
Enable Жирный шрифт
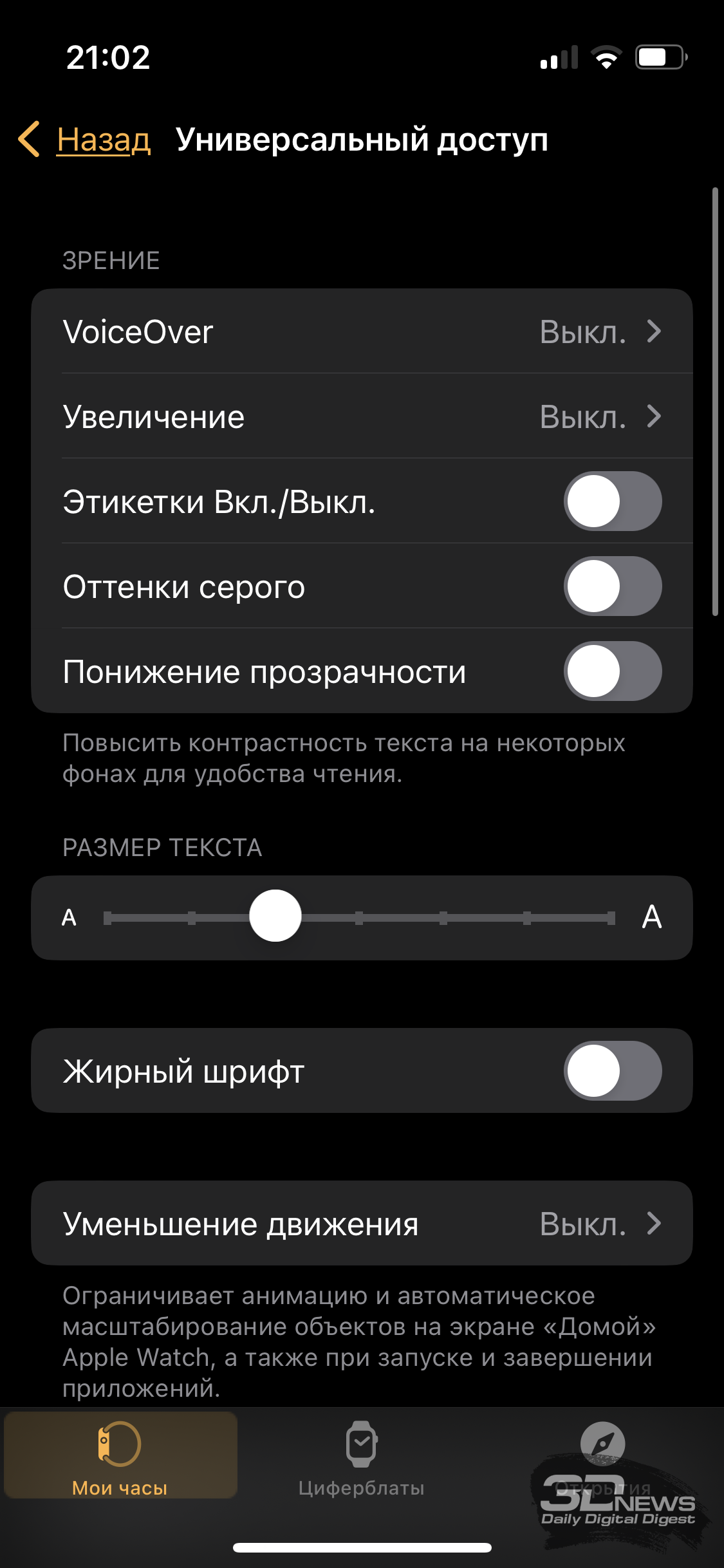point(613,1071)
